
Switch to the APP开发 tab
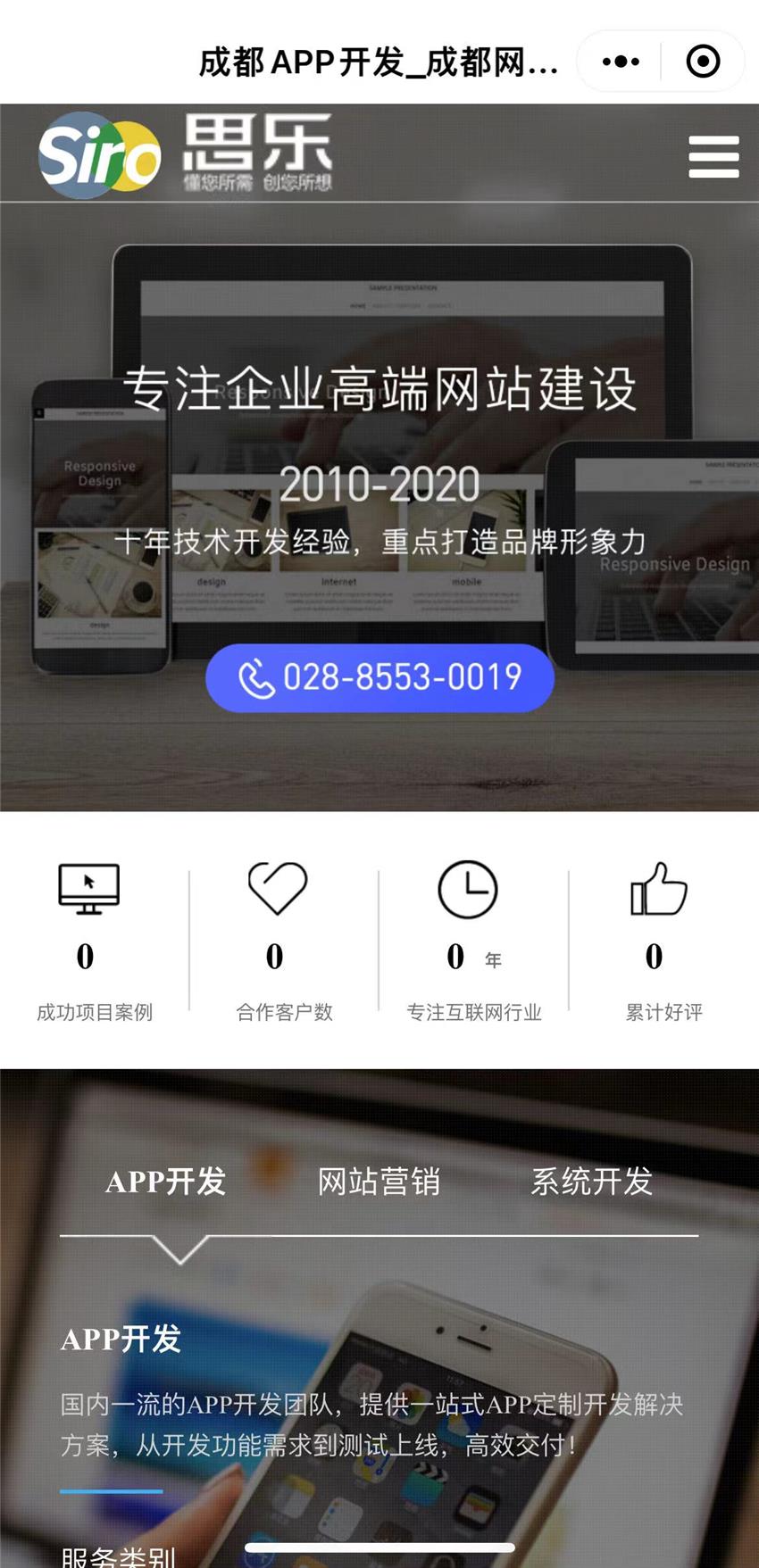166,1182
